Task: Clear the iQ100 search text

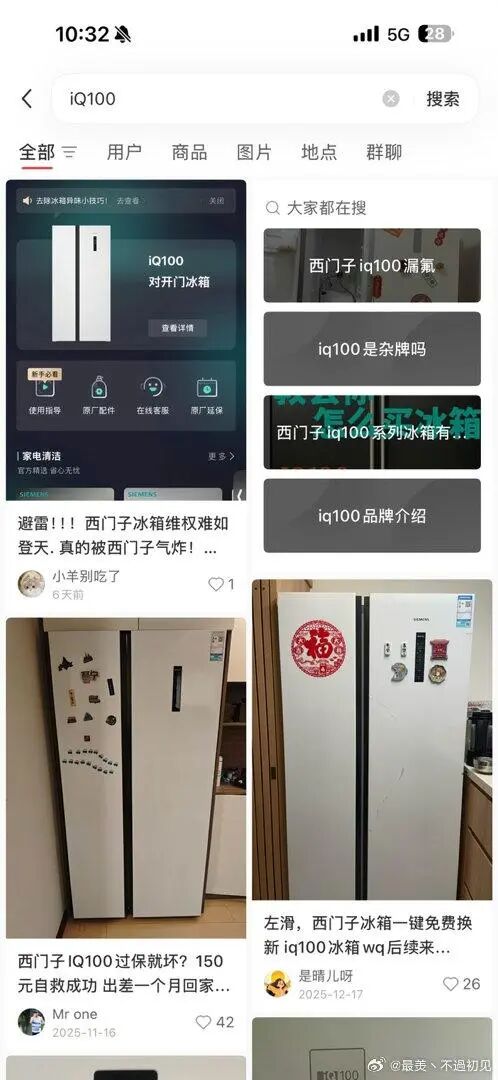Action: [x=391, y=99]
